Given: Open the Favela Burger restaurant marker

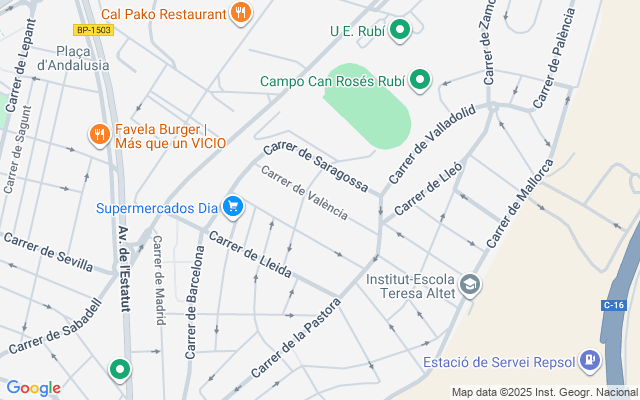Looking at the screenshot, I should tap(99, 134).
